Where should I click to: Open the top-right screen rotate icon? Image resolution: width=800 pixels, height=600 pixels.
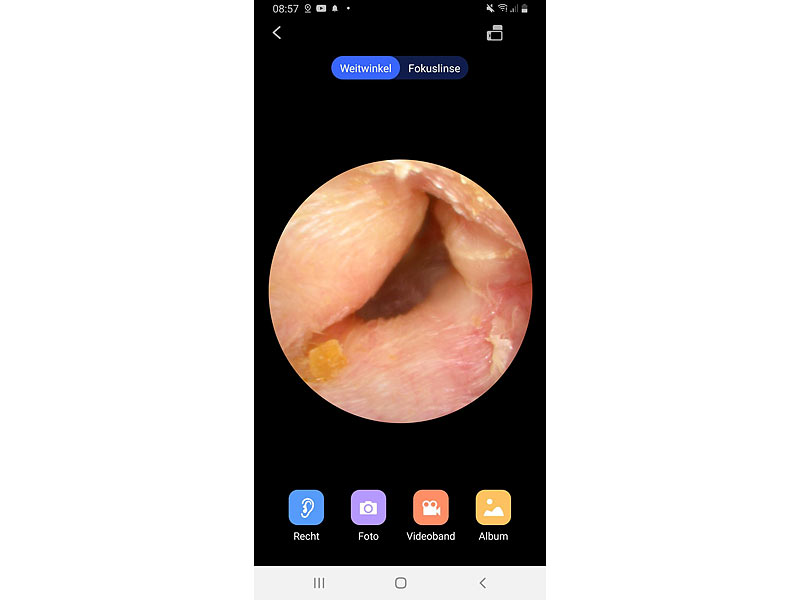click(494, 33)
